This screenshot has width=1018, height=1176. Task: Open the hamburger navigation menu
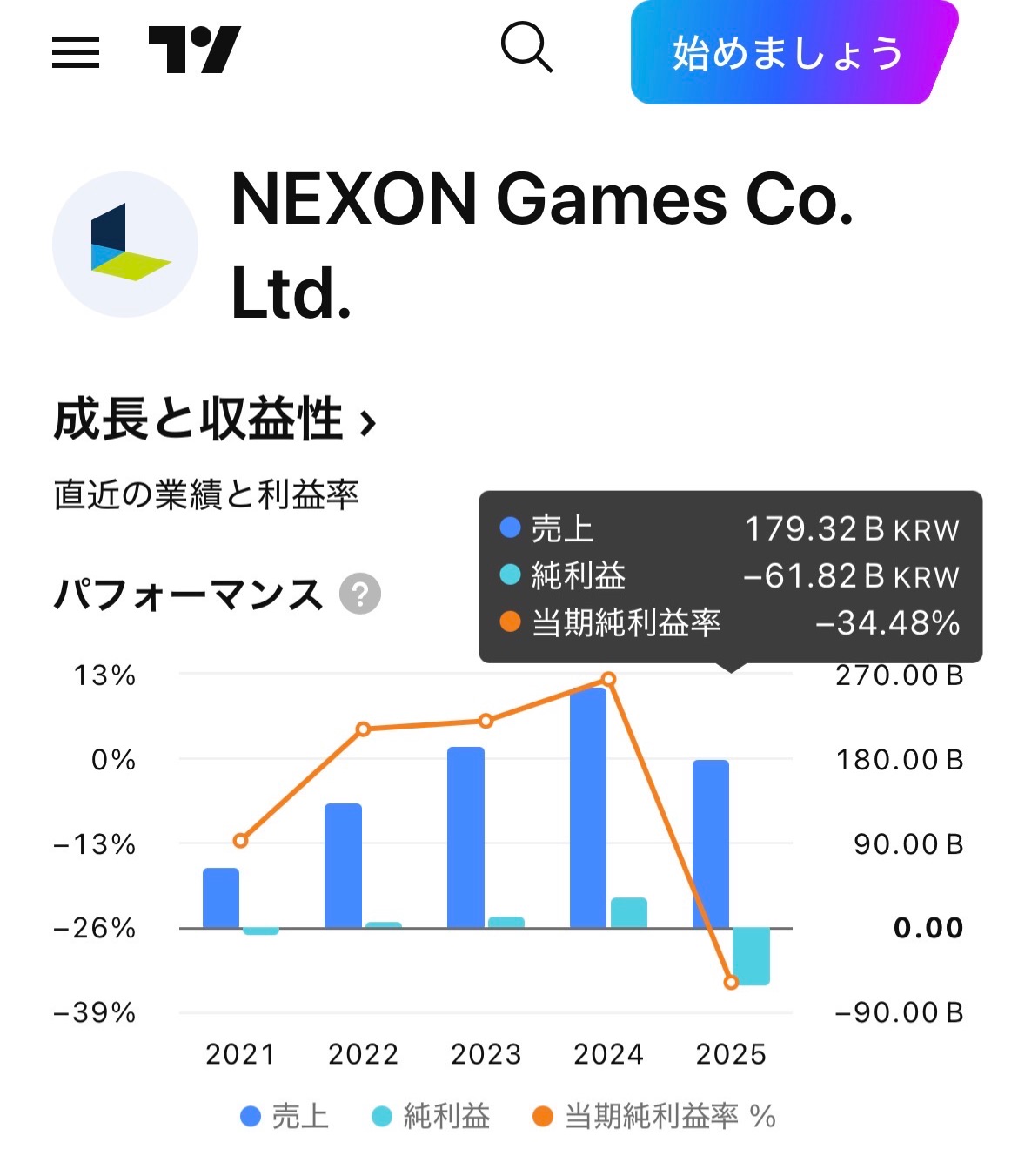tap(76, 52)
